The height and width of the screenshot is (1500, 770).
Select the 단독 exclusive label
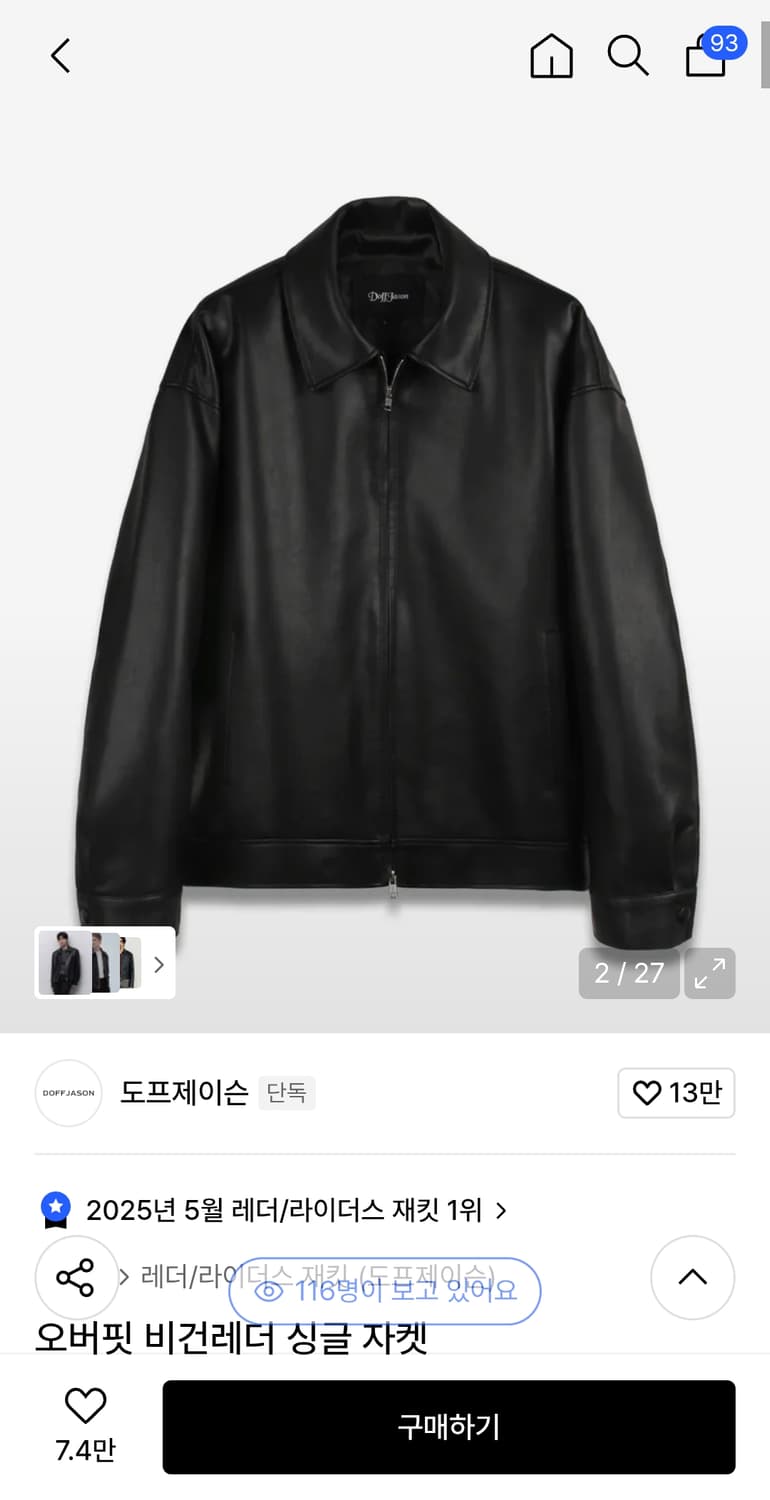click(286, 1094)
